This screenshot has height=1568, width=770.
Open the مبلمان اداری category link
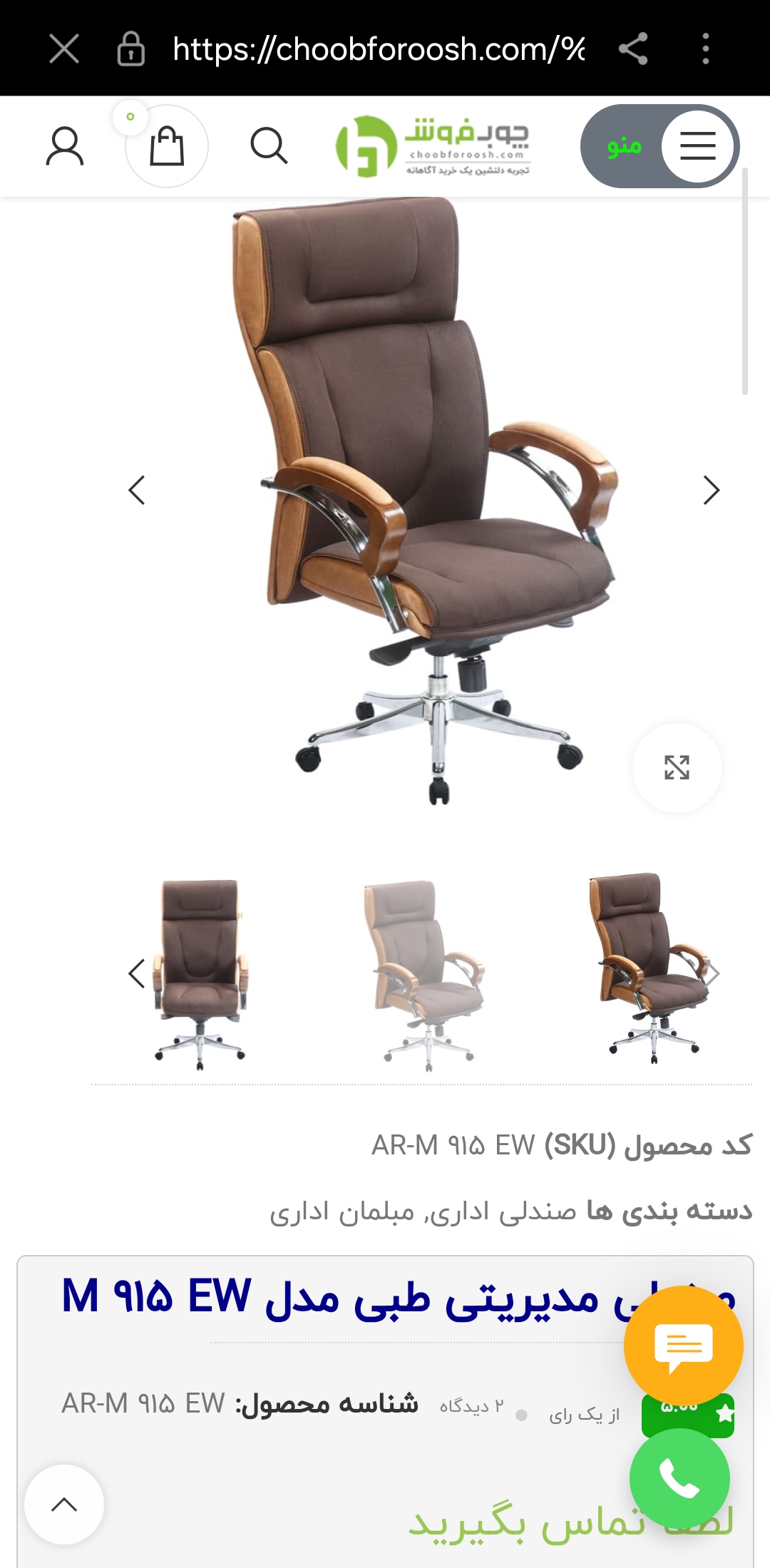[342, 1211]
